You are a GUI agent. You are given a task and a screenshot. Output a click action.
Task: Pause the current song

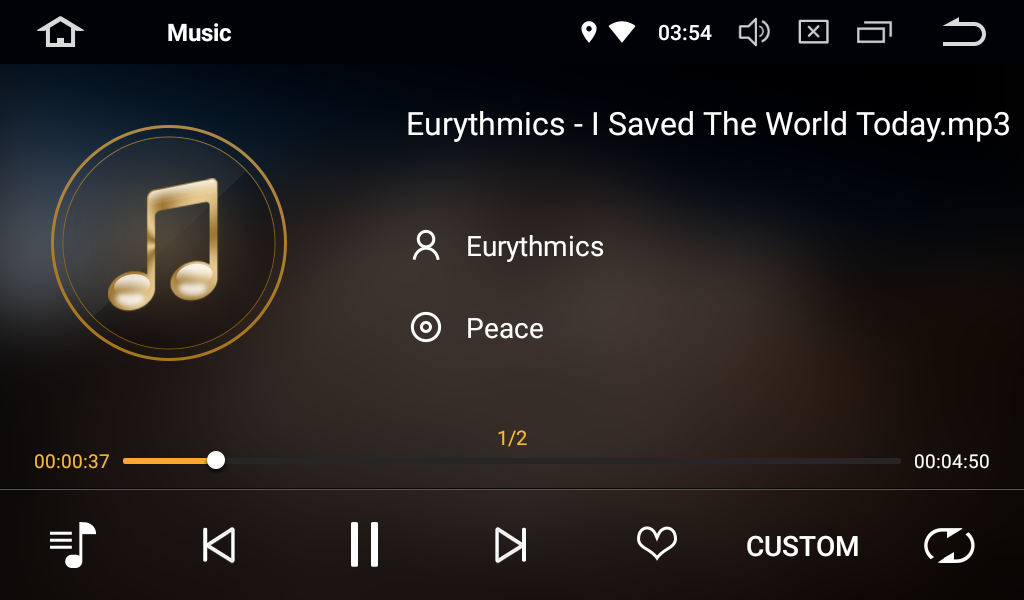(x=364, y=545)
